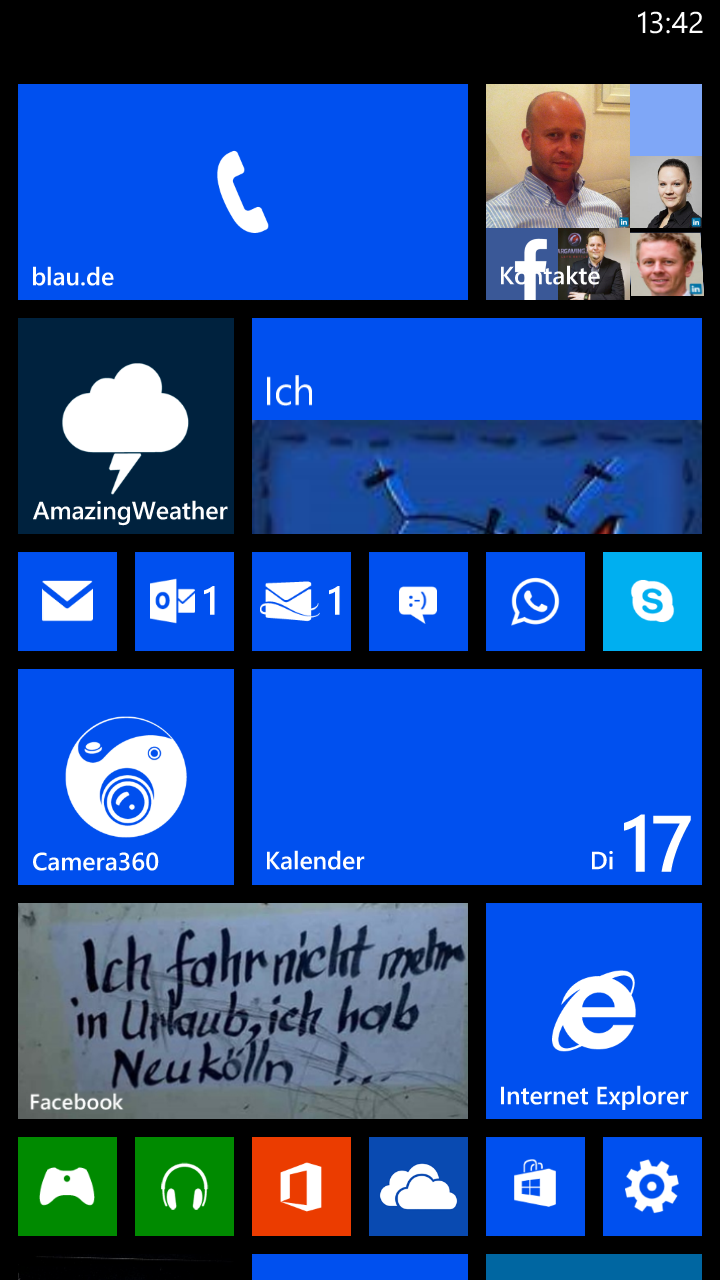This screenshot has height=1280, width=720.
Task: Open the blau.de phone tile
Action: 243,192
